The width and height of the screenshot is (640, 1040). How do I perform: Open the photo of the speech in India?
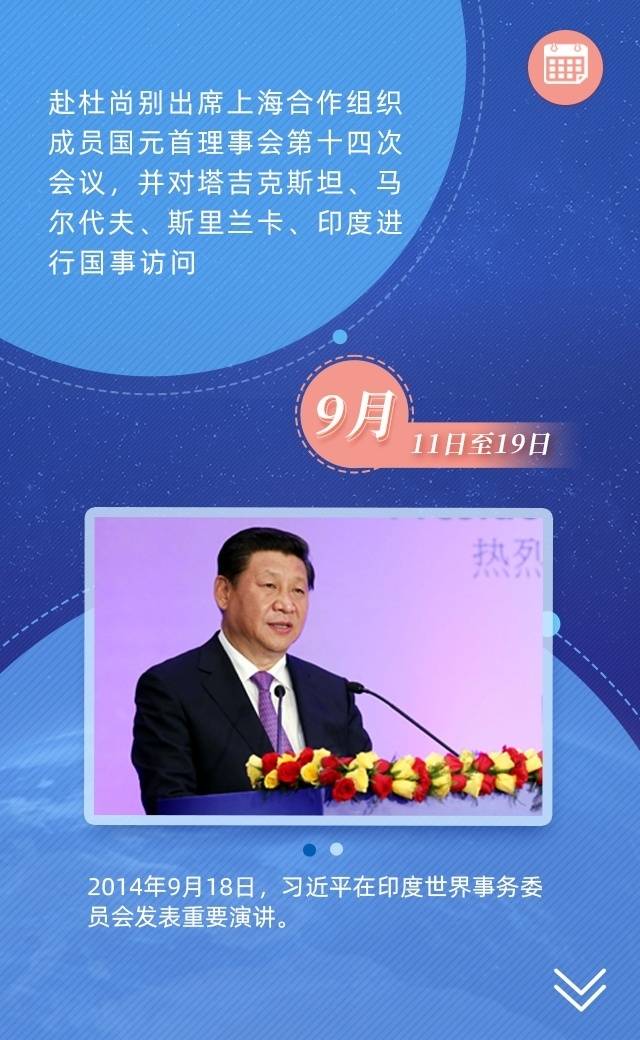318,666
